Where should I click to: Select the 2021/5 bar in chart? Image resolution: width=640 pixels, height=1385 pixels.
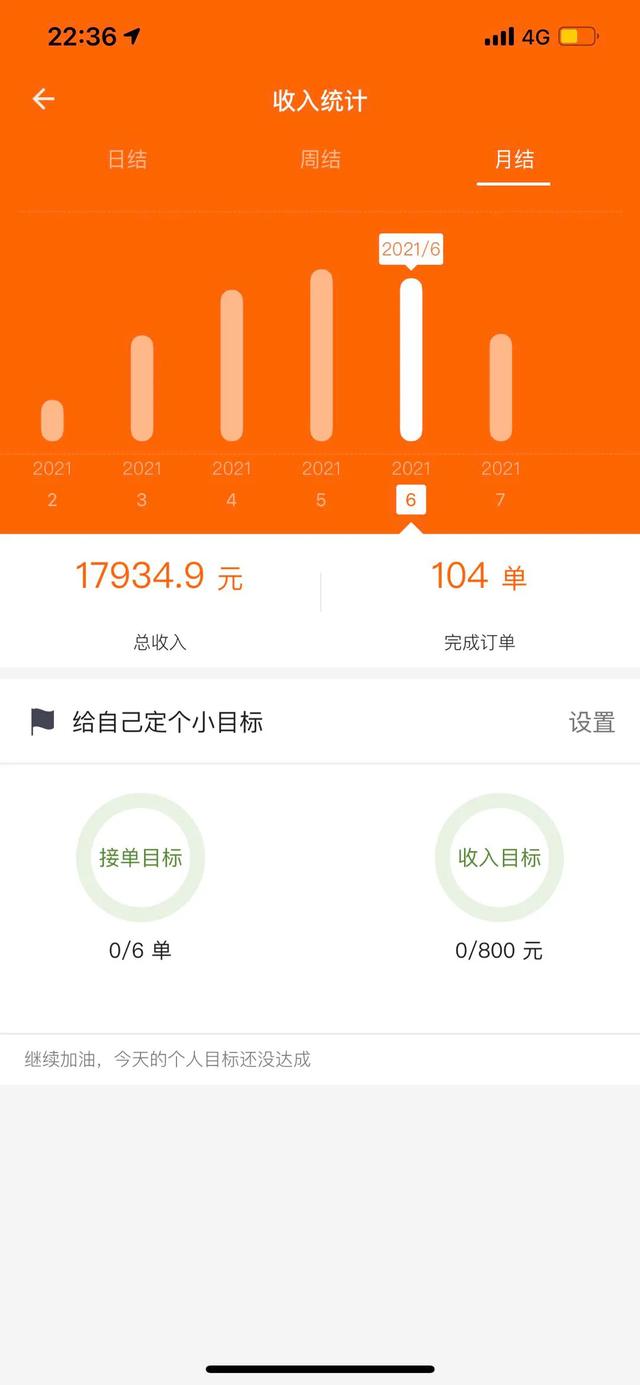321,355
